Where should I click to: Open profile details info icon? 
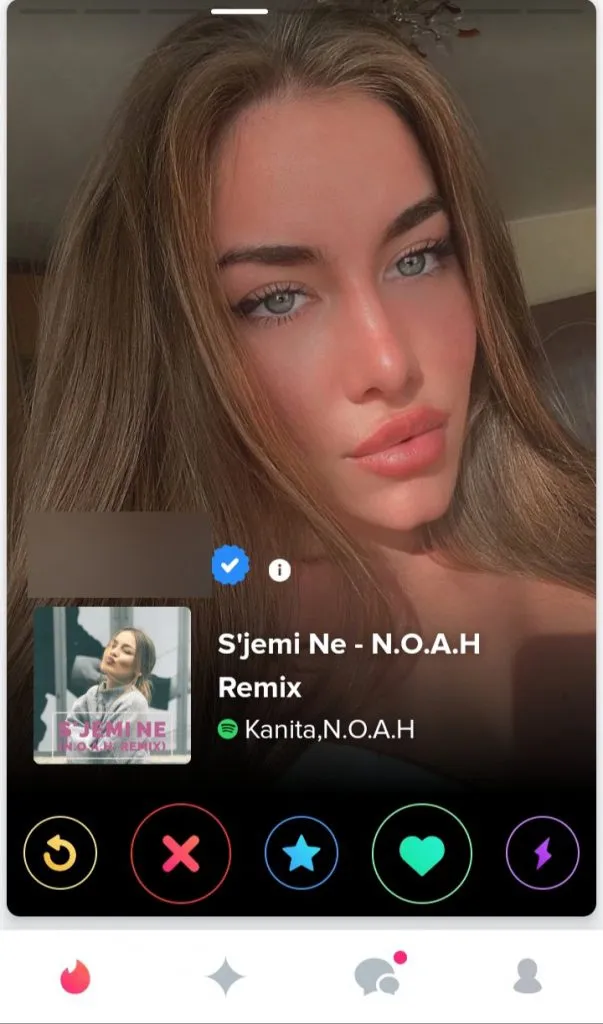tap(280, 570)
